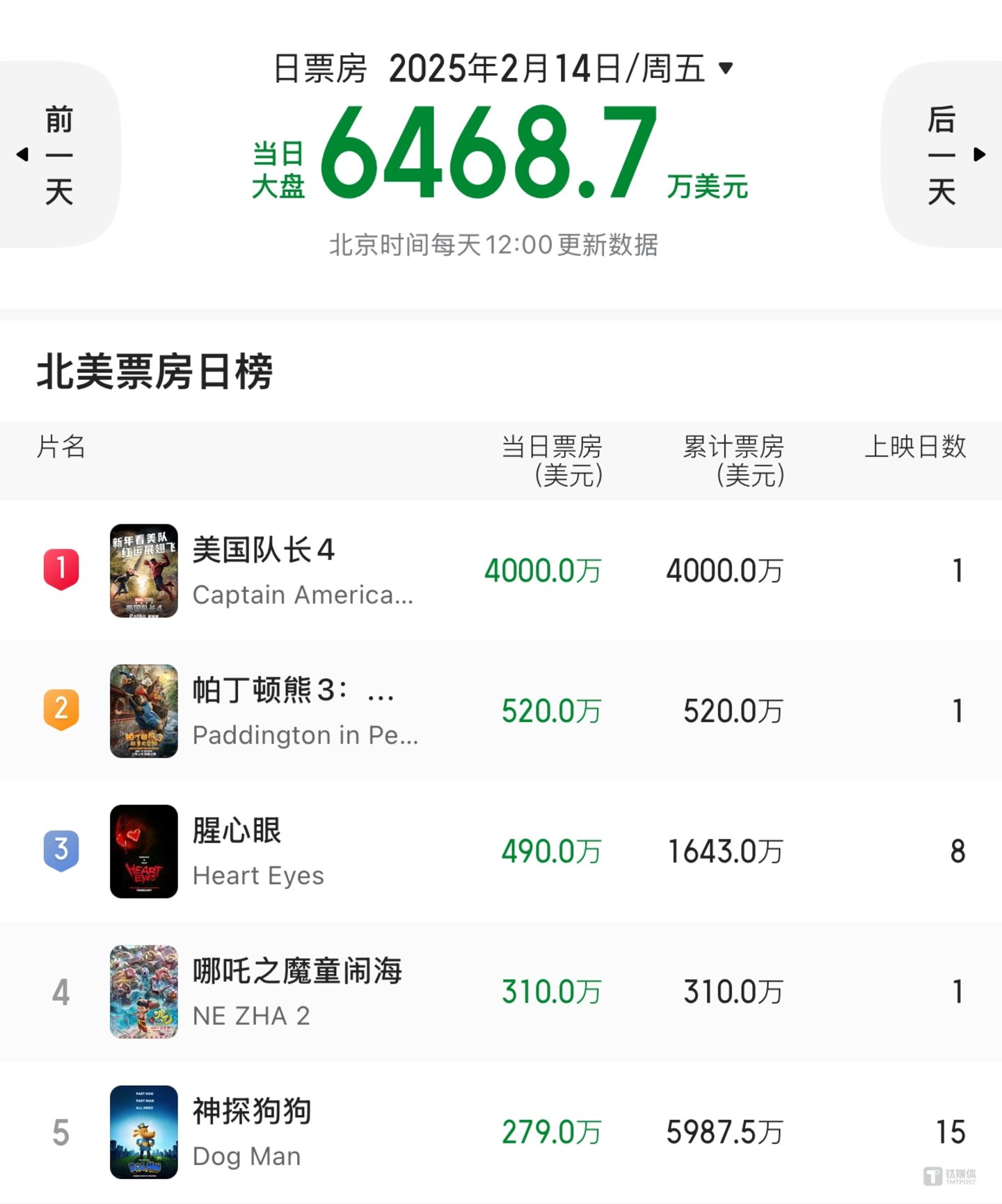
Task: Open the Heart Eyes movie poster
Action: (x=144, y=850)
